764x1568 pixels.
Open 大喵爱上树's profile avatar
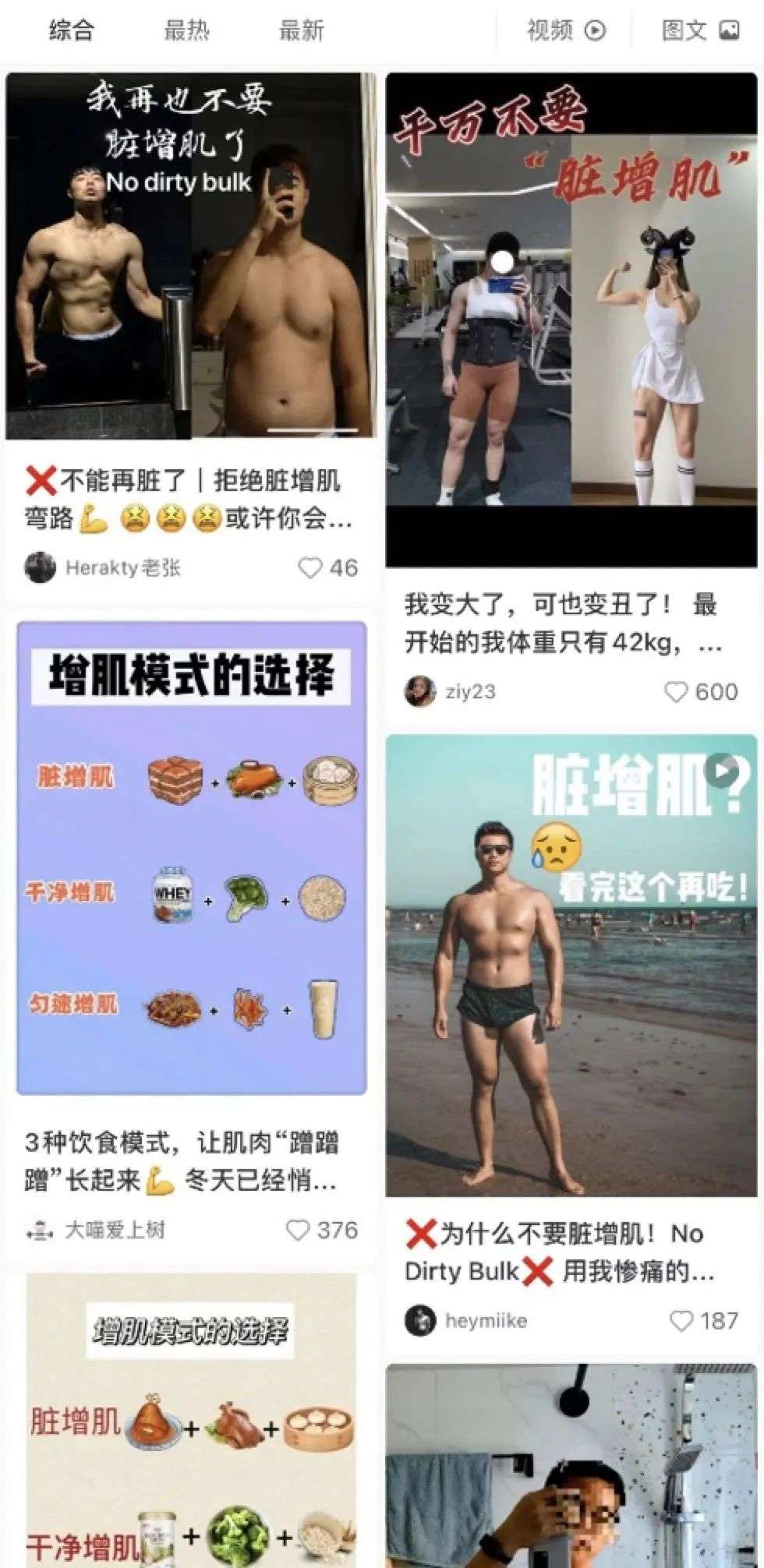tap(39, 1230)
